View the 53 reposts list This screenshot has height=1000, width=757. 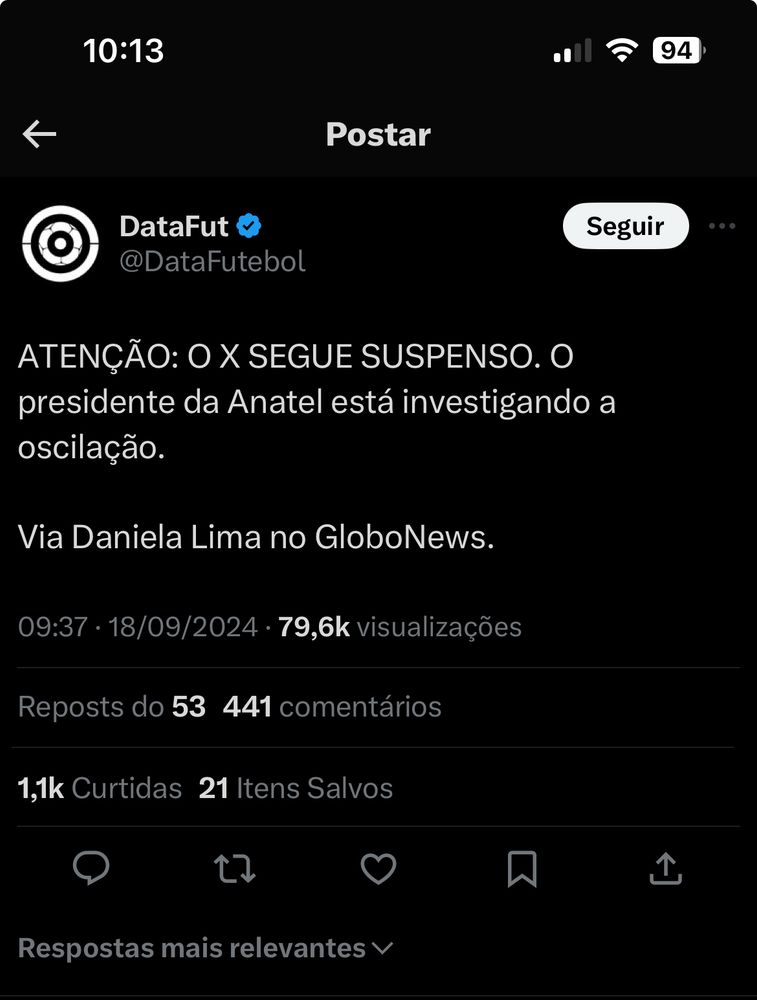(x=112, y=707)
